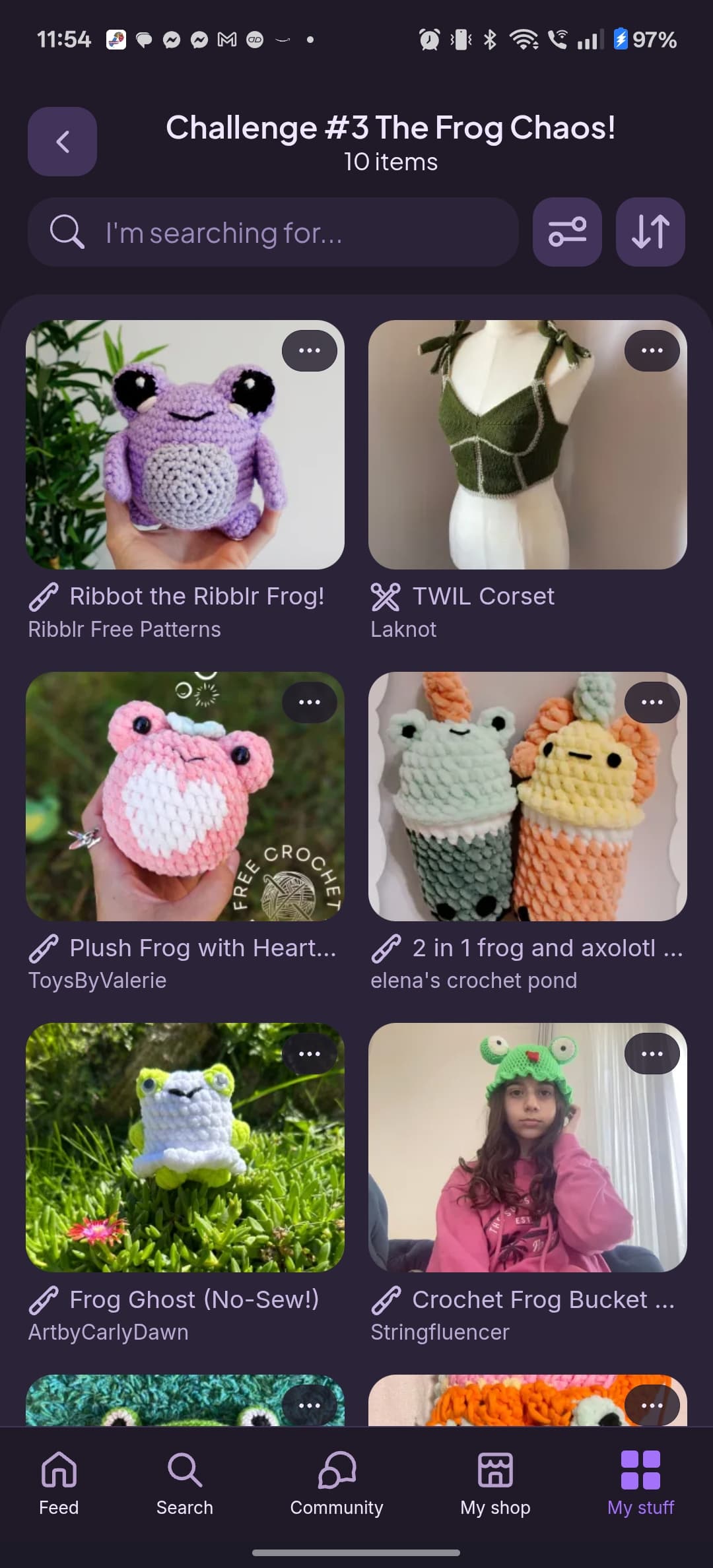The height and width of the screenshot is (1568, 713).
Task: Switch to the Search tab
Action: click(x=185, y=1484)
